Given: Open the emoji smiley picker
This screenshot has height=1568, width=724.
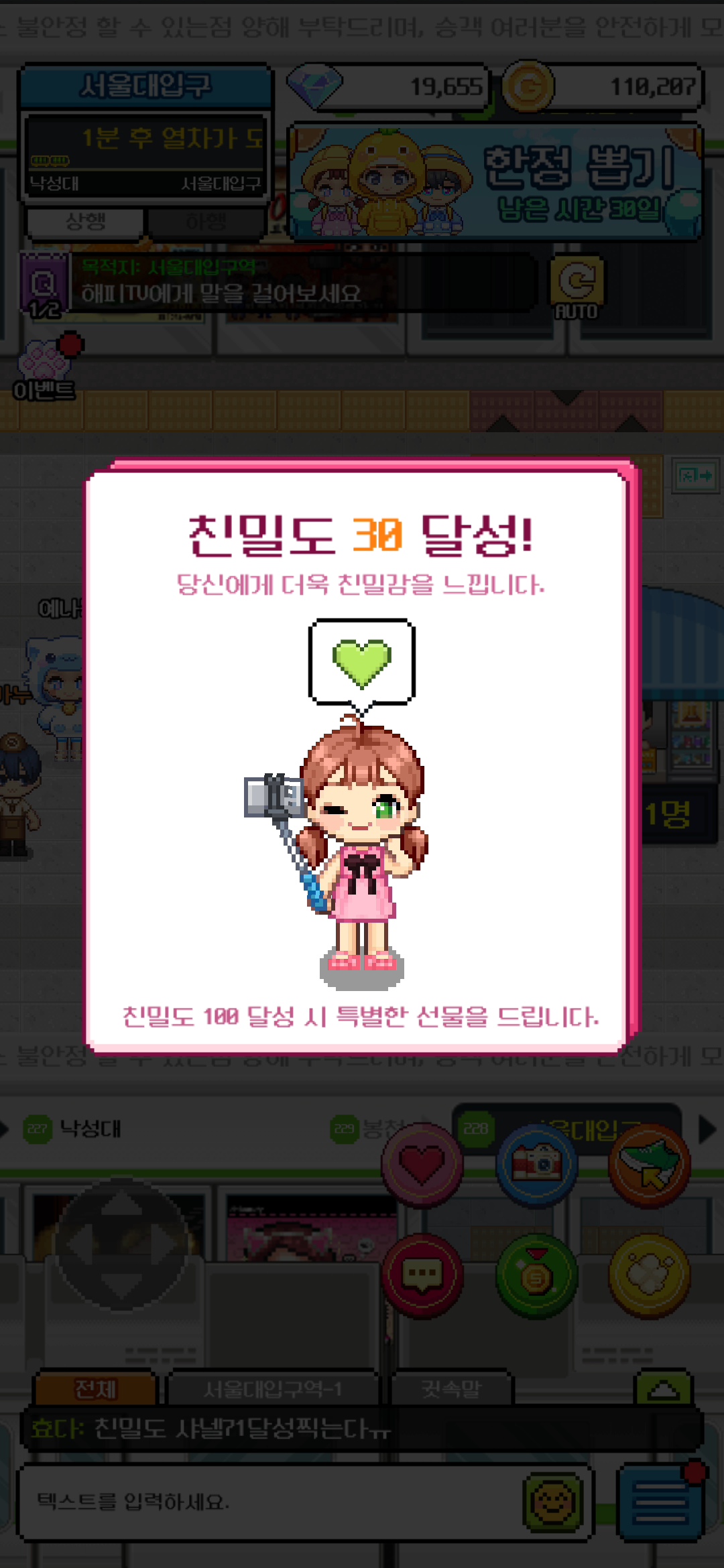Looking at the screenshot, I should coord(553,1502).
